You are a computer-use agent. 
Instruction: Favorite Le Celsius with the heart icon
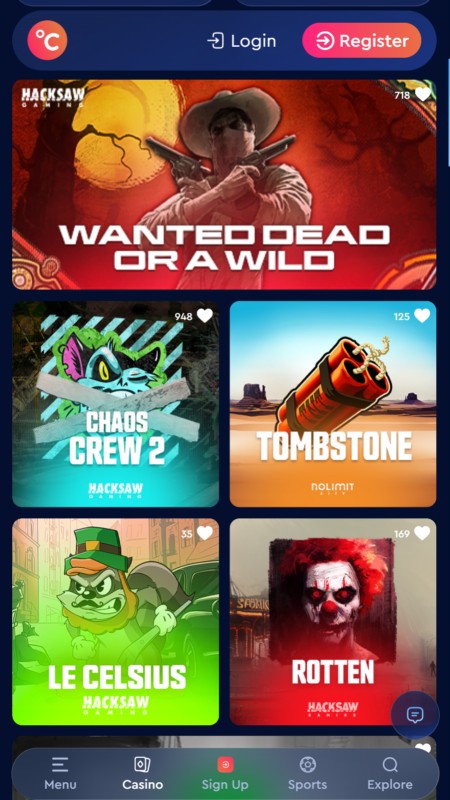click(205, 534)
